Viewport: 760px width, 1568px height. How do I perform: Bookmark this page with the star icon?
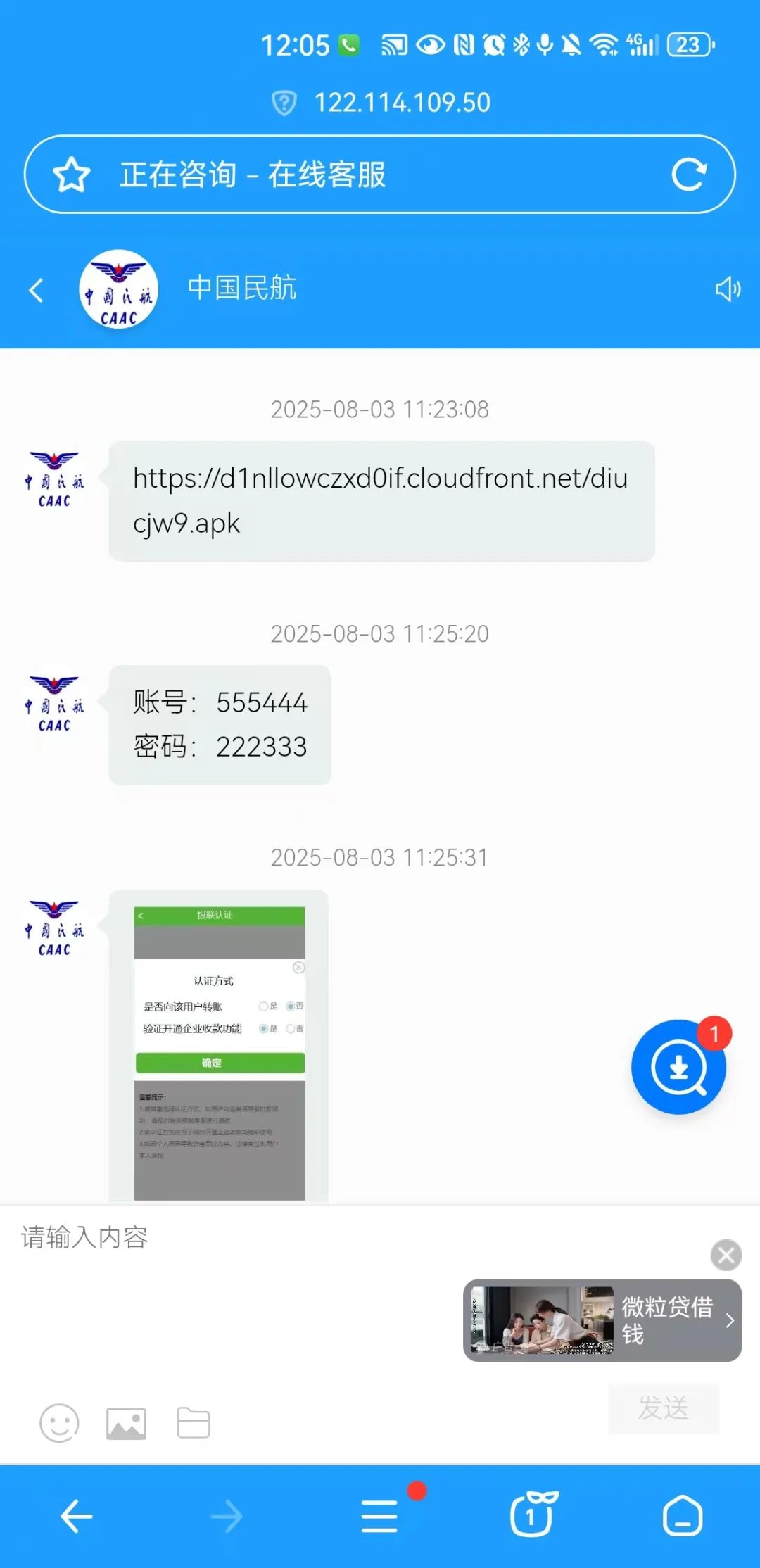click(x=71, y=175)
